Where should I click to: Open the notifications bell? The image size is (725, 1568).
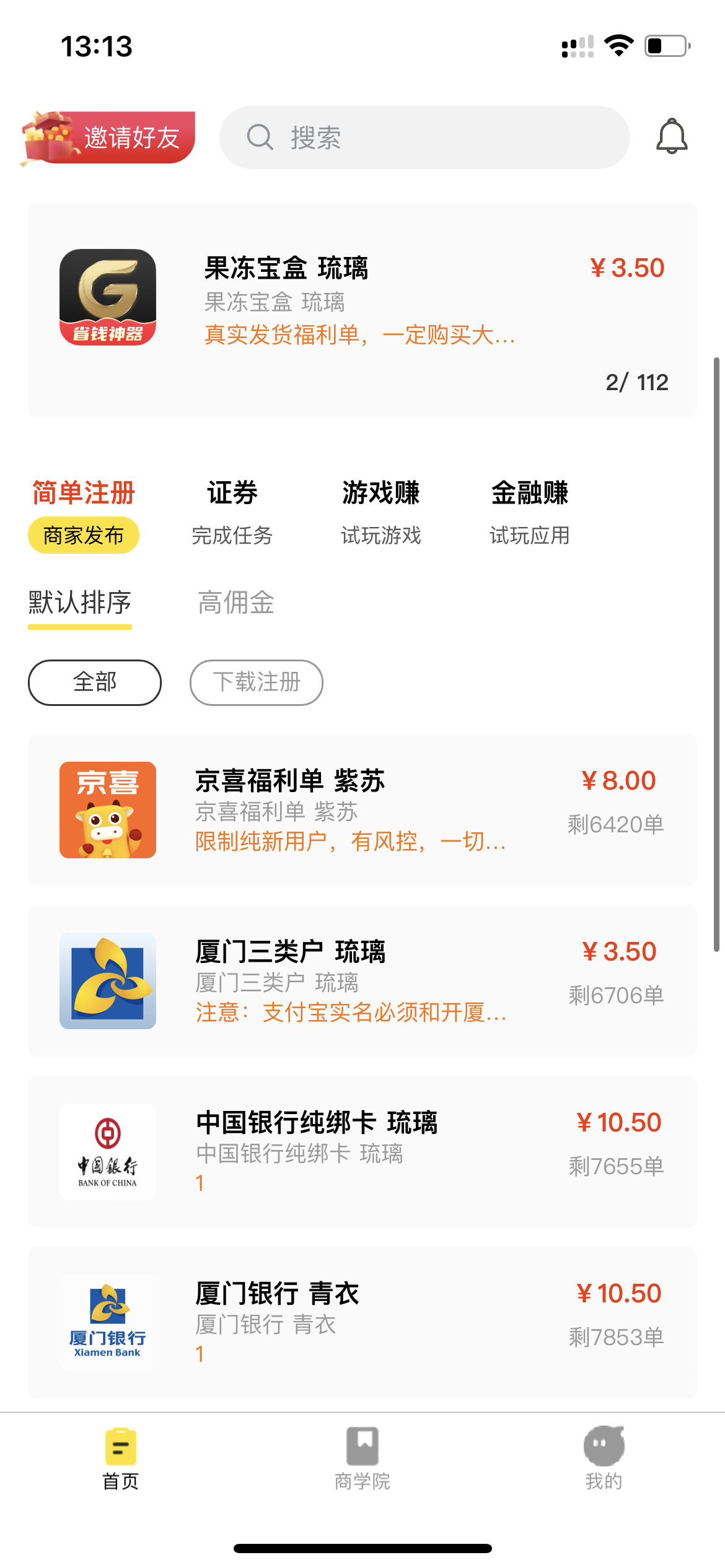(x=672, y=137)
